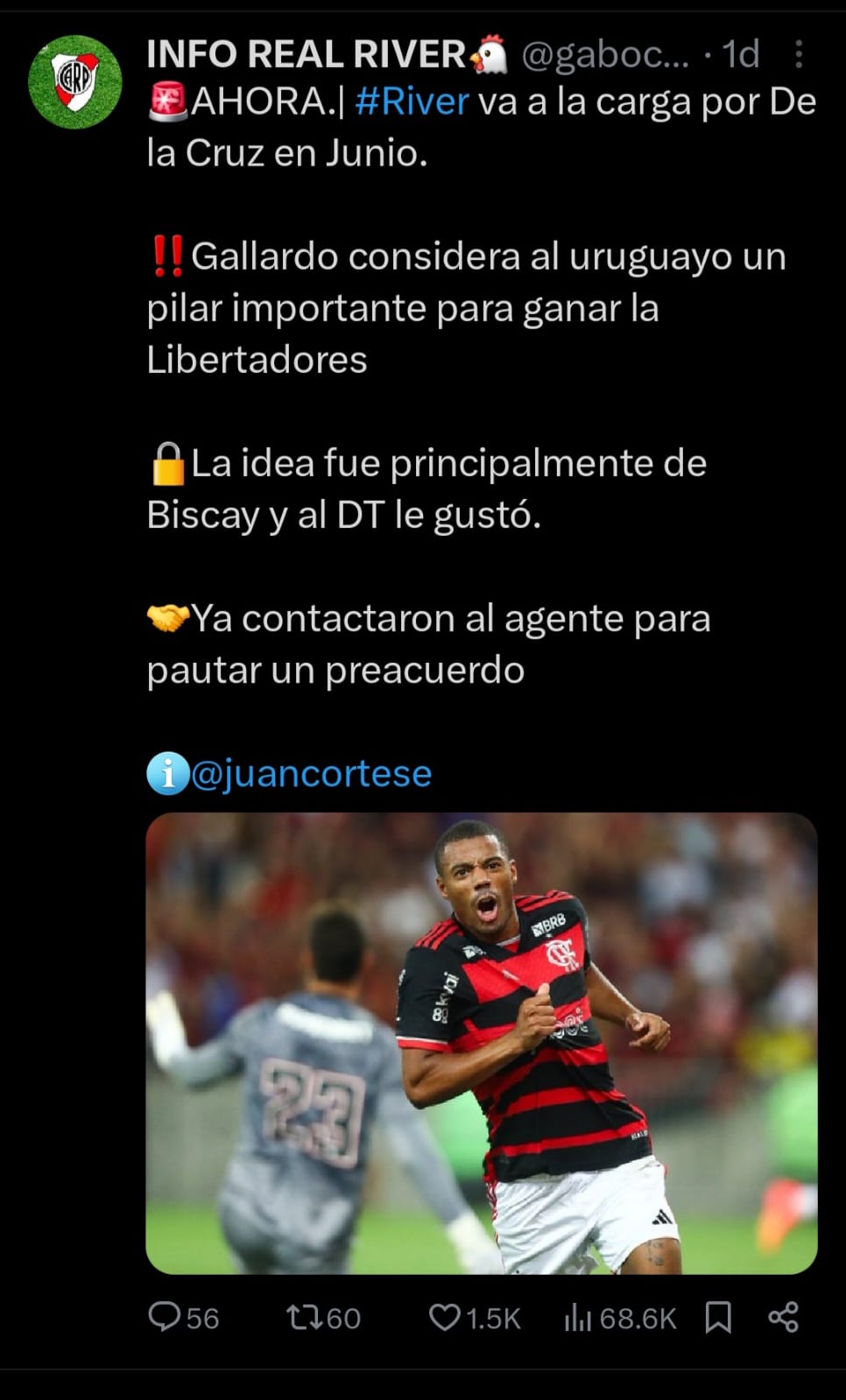846x1400 pixels.
Task: Like the tweet with 1.5K likes
Action: point(474,1318)
